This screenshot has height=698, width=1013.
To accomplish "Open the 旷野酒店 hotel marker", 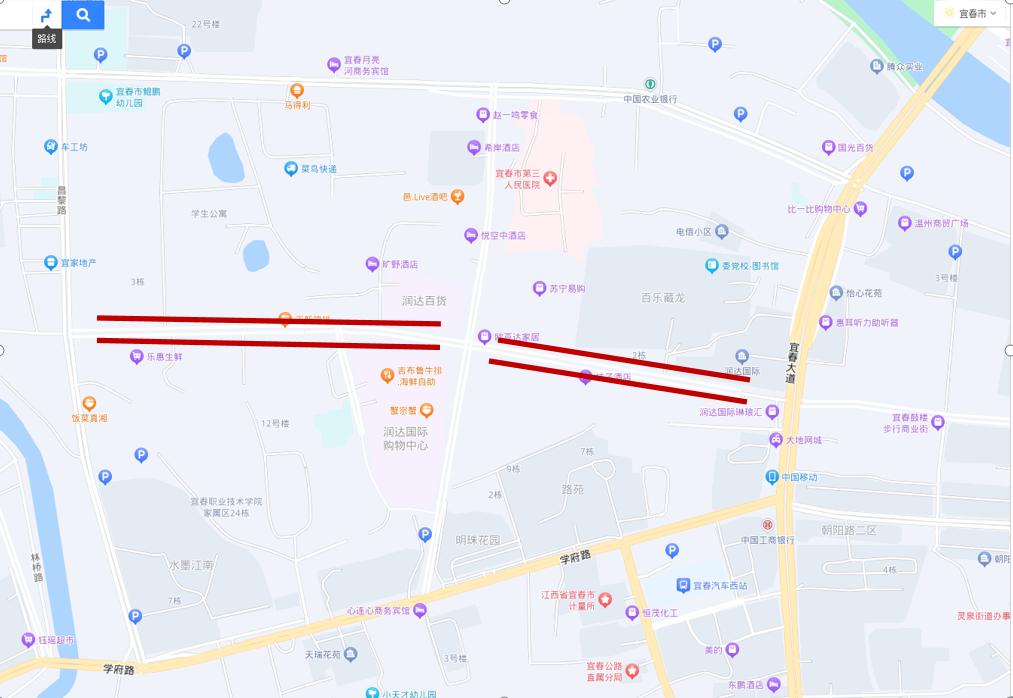I will pyautogui.click(x=372, y=264).
